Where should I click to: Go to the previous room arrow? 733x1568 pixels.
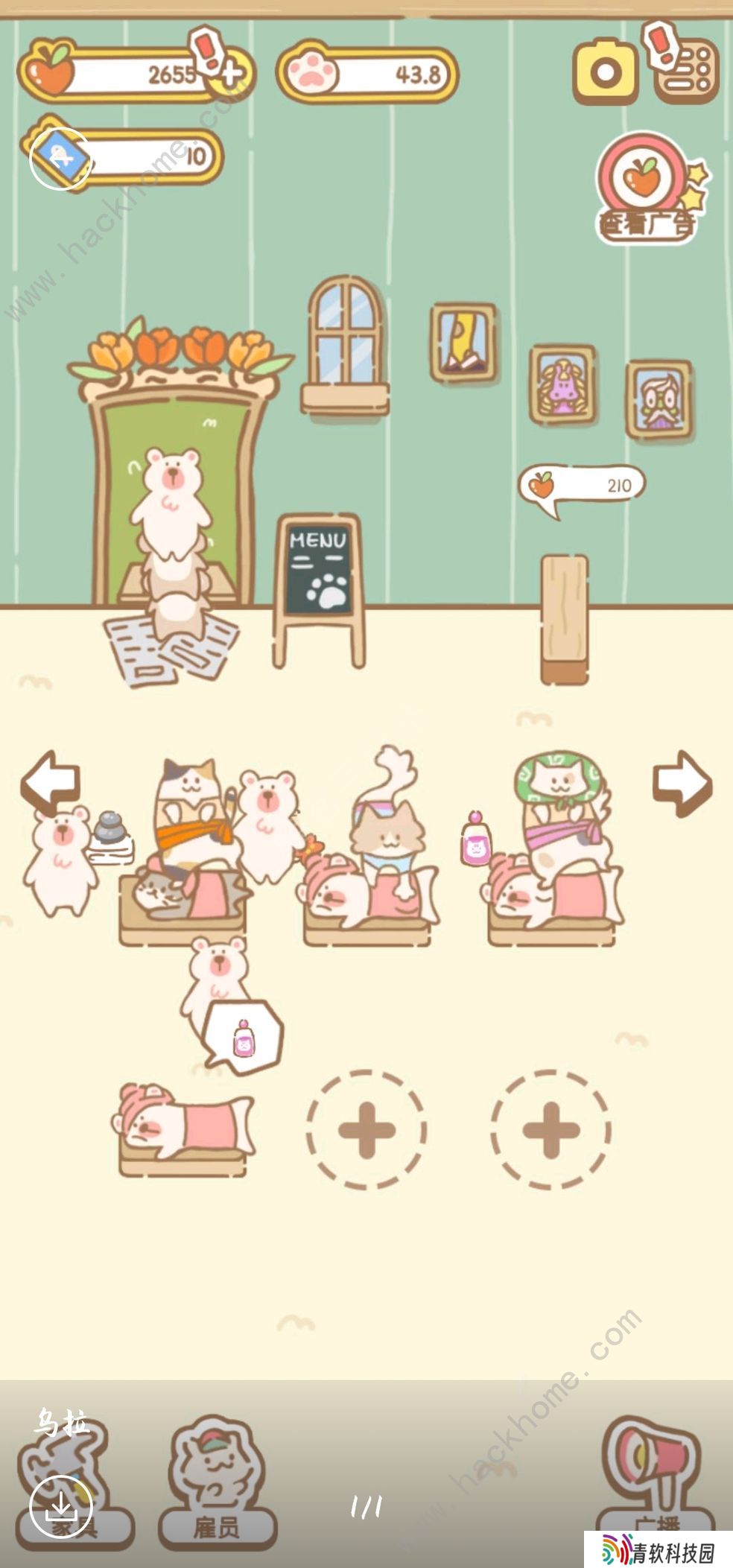click(49, 782)
